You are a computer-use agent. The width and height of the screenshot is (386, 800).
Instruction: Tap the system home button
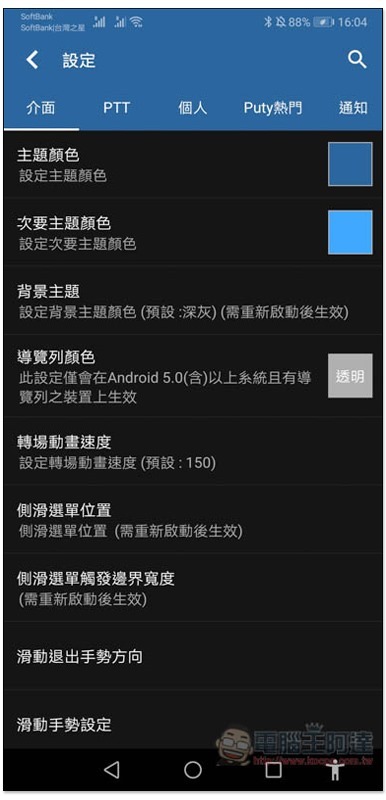193,770
